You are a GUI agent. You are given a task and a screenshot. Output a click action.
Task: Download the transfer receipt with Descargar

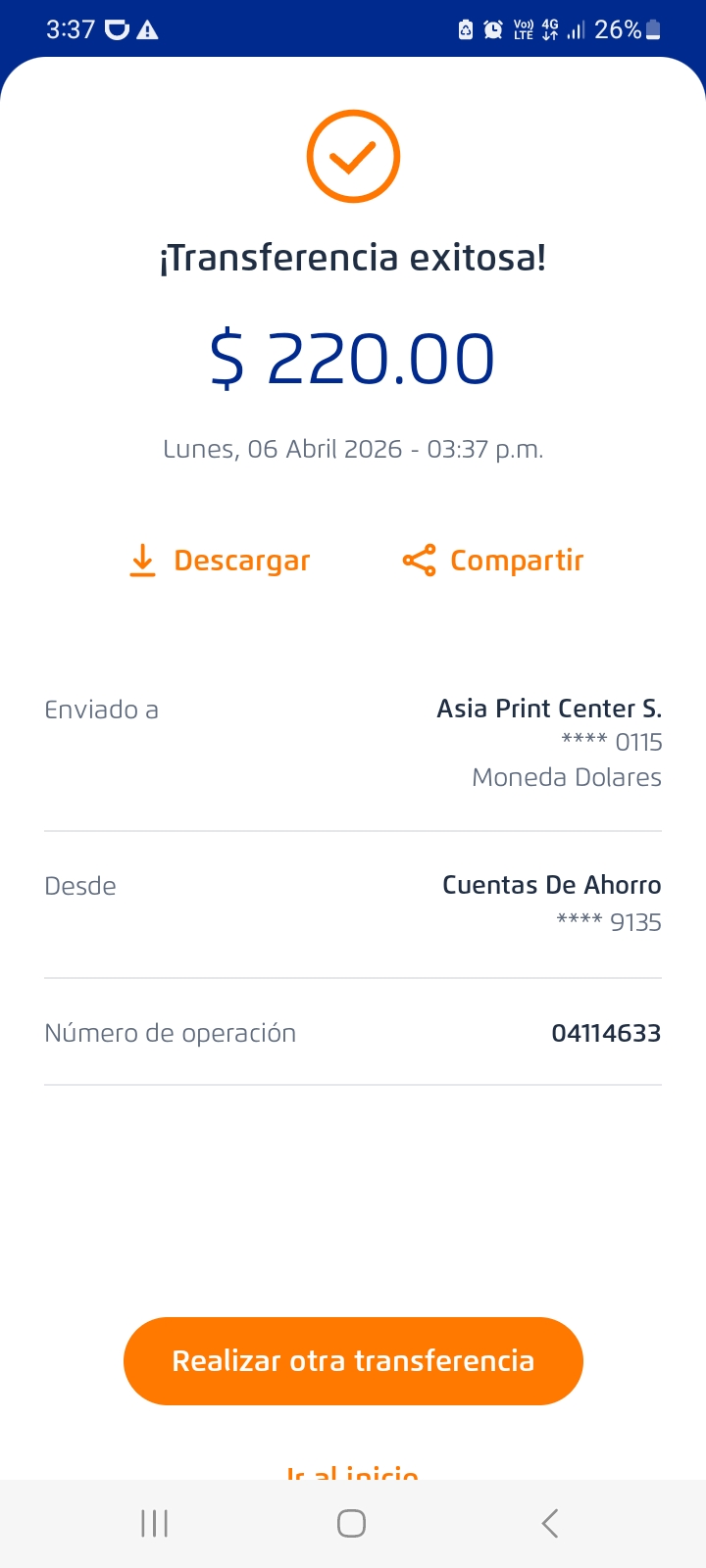click(221, 561)
